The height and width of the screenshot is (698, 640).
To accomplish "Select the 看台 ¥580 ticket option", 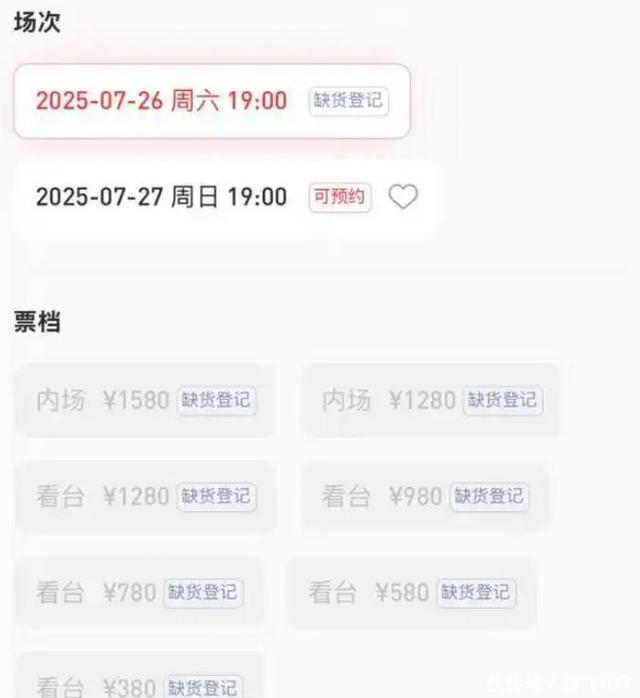I will 410,592.
